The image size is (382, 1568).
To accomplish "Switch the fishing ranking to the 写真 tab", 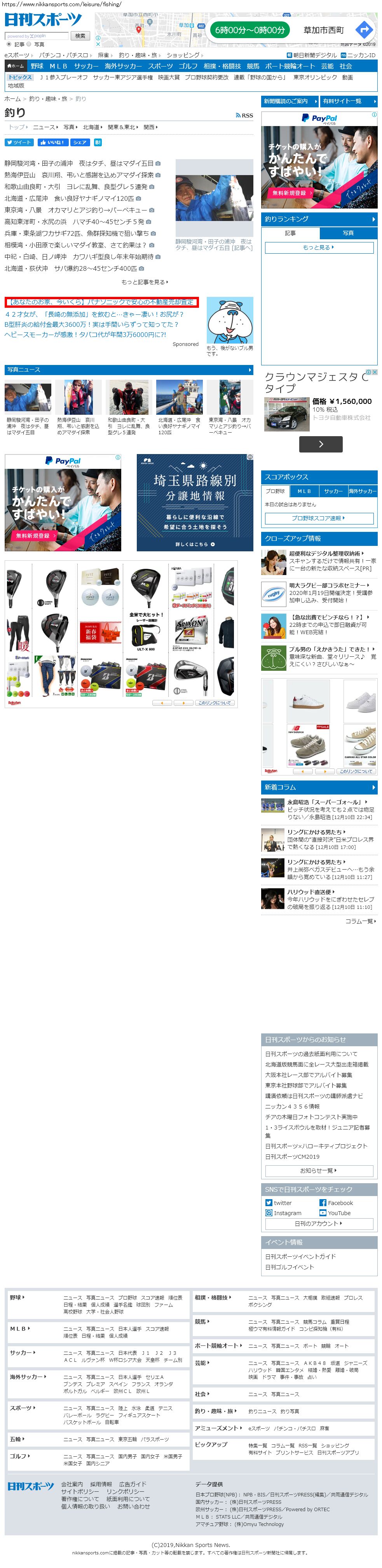I will pos(348,233).
